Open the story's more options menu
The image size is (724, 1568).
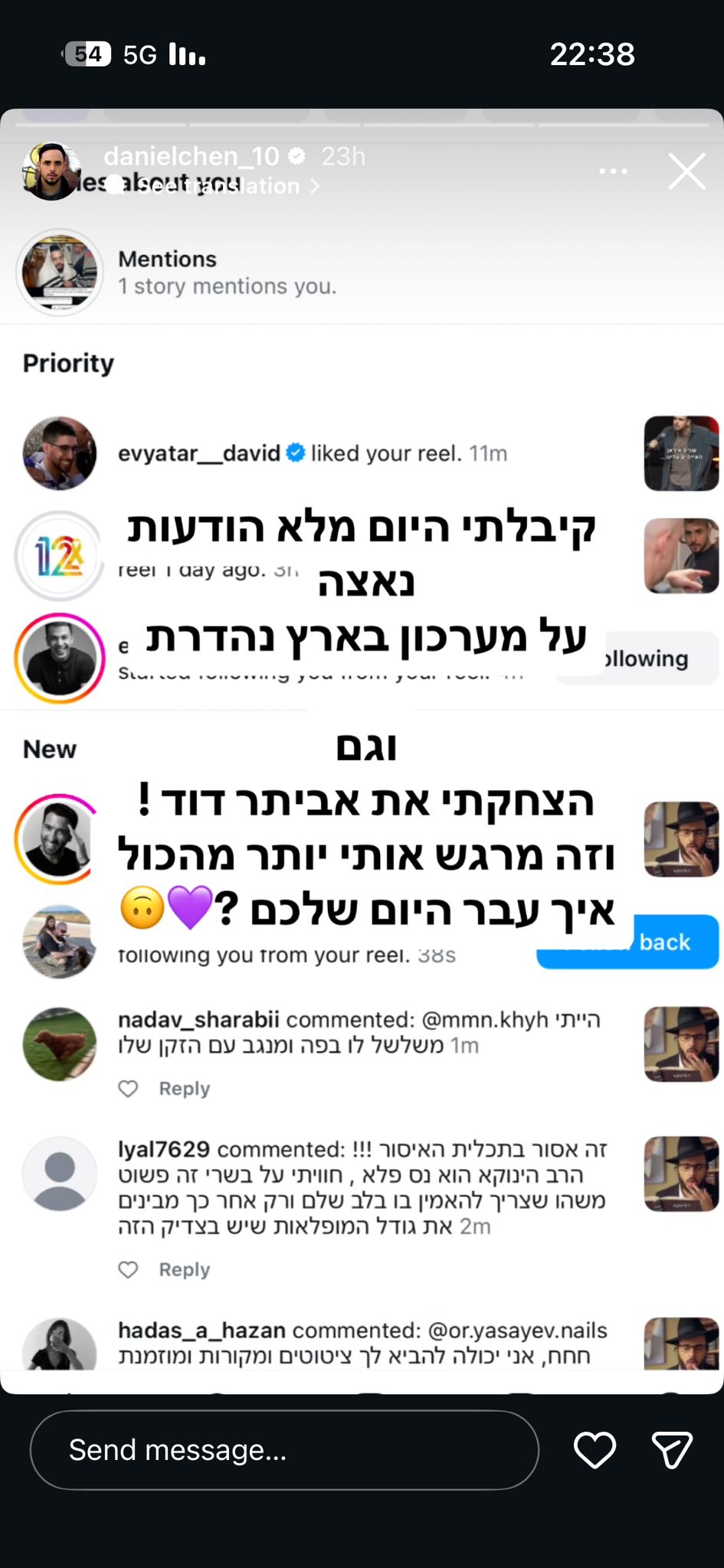pyautogui.click(x=613, y=171)
